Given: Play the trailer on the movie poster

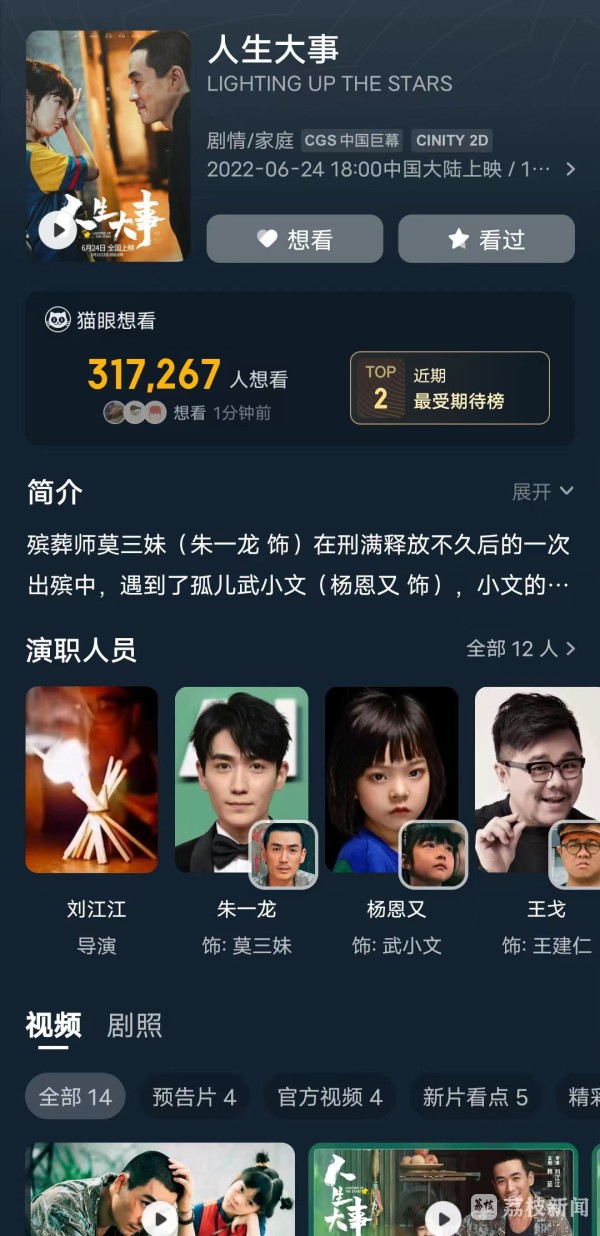Looking at the screenshot, I should tap(57, 232).
